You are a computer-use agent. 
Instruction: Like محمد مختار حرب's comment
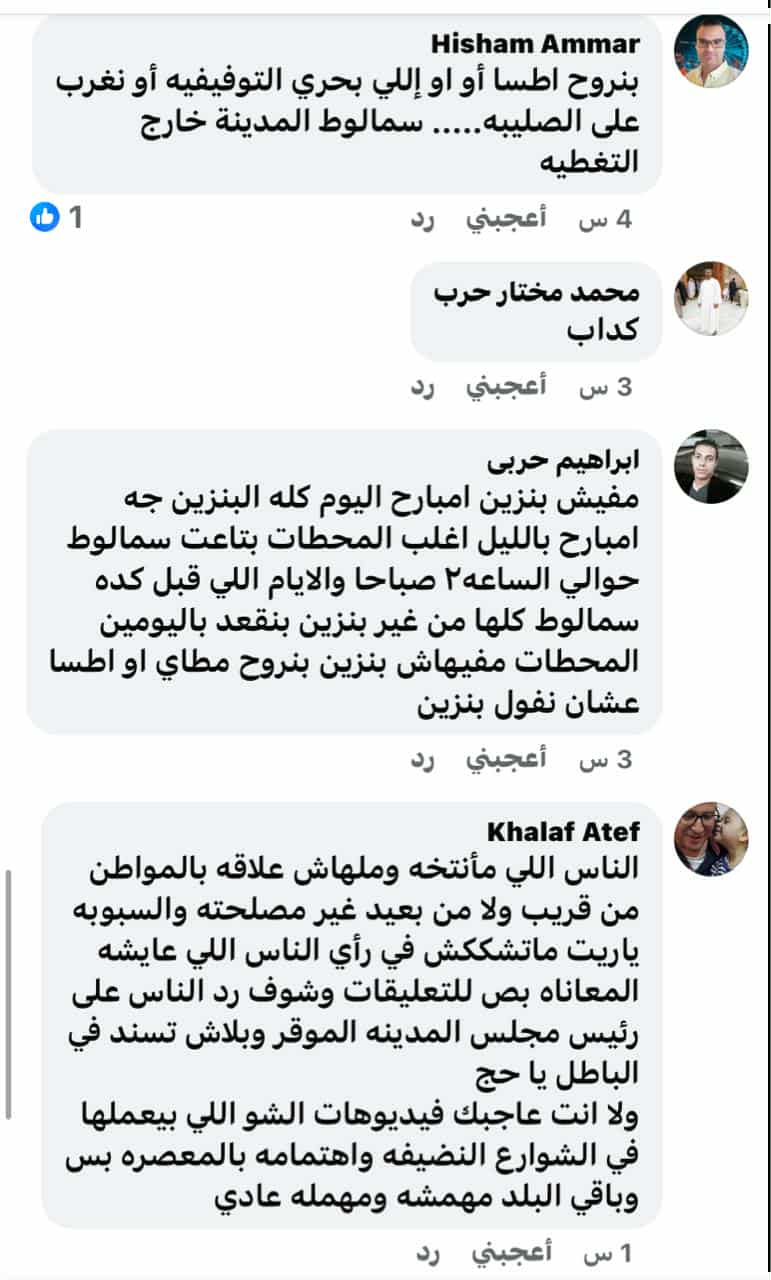pyautogui.click(x=506, y=388)
